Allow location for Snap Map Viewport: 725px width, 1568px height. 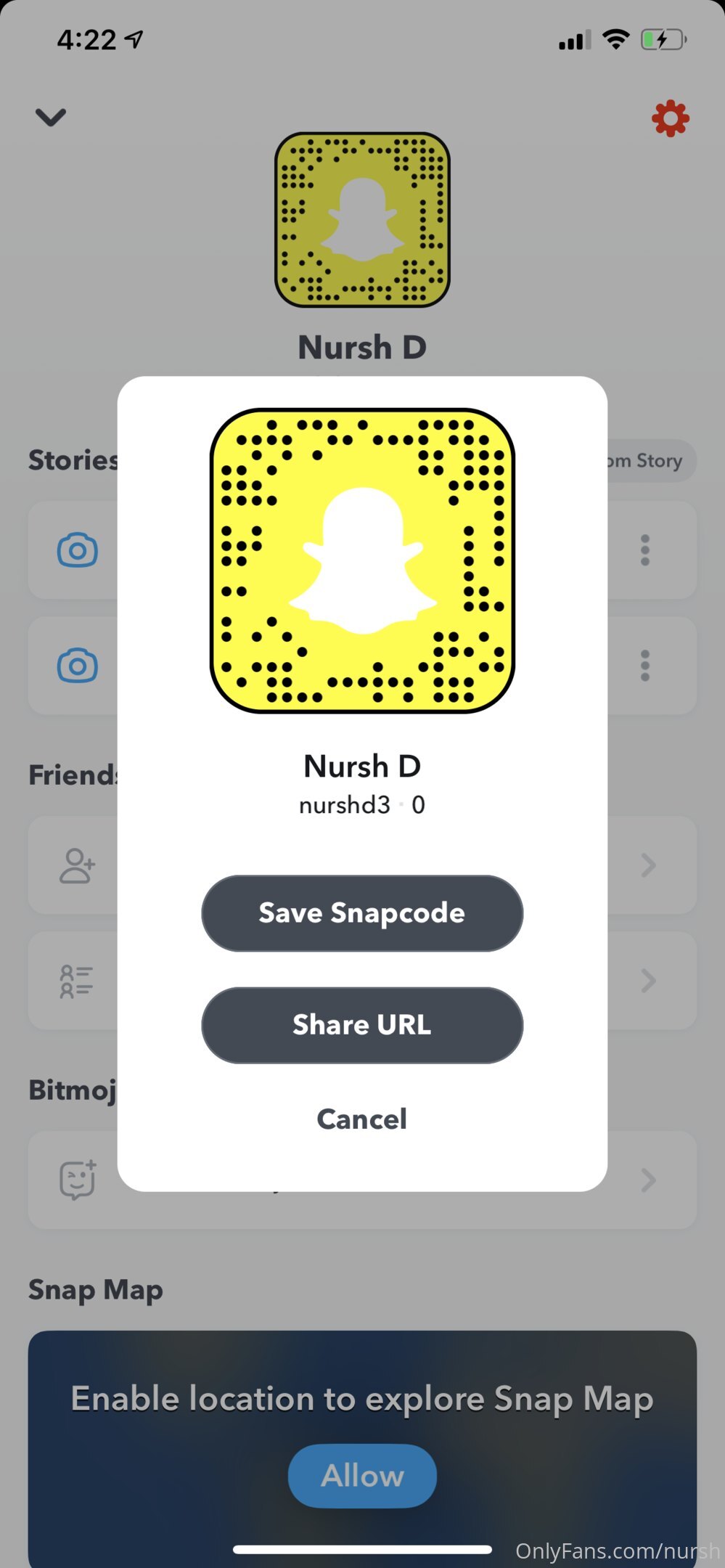pos(362,1476)
